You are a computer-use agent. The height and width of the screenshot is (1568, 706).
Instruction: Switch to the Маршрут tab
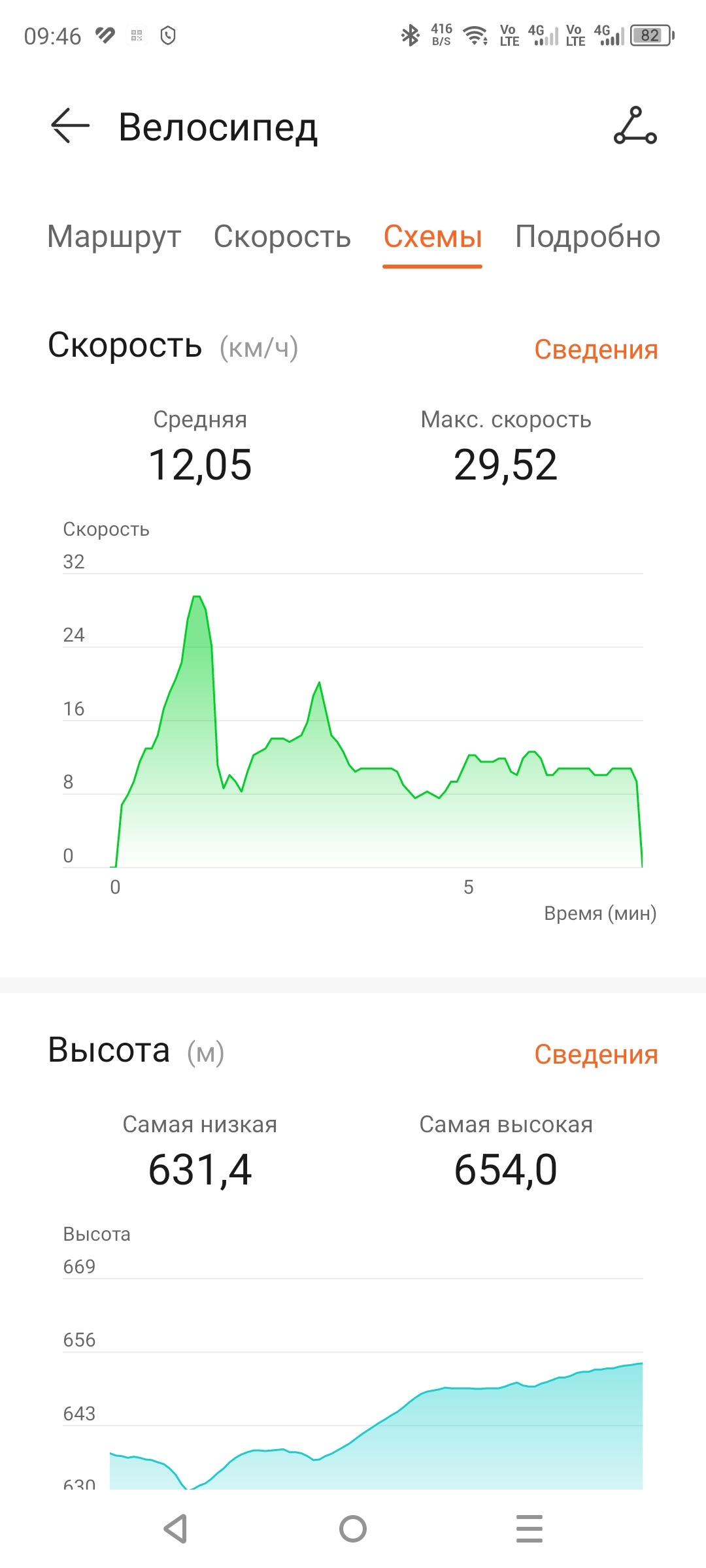(114, 237)
